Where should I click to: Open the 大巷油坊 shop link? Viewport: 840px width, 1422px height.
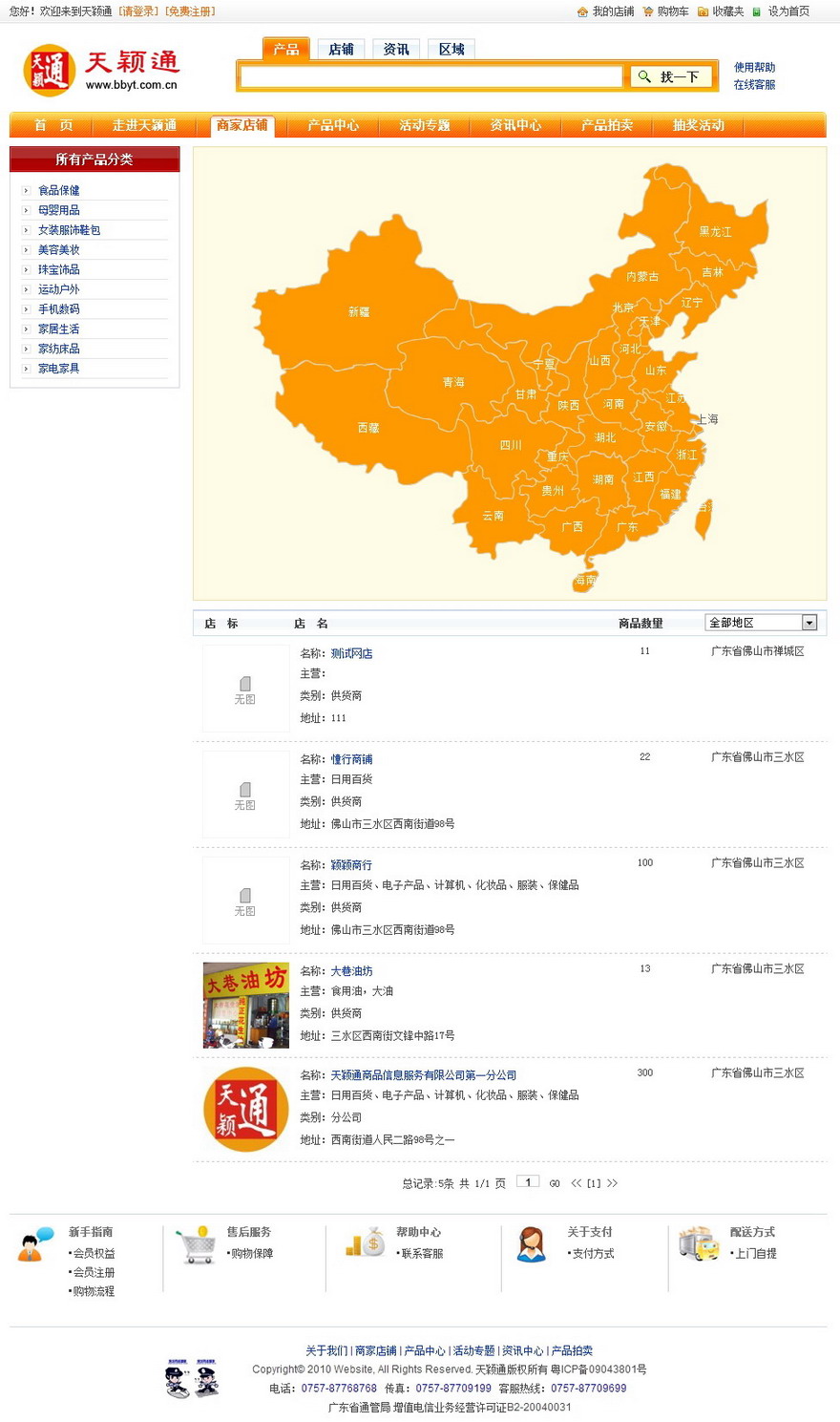coord(351,971)
